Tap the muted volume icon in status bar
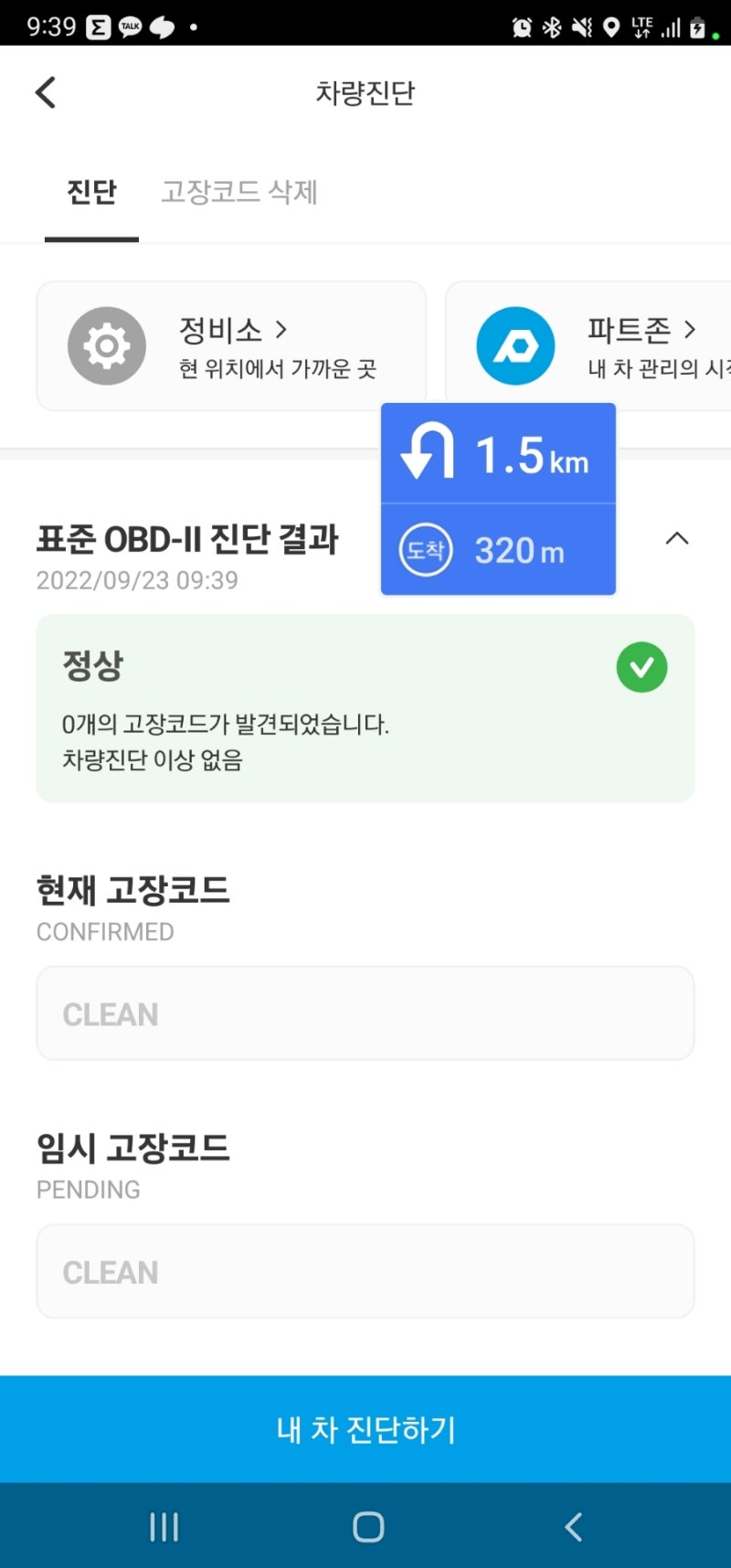Image resolution: width=731 pixels, height=1568 pixels. (x=582, y=27)
